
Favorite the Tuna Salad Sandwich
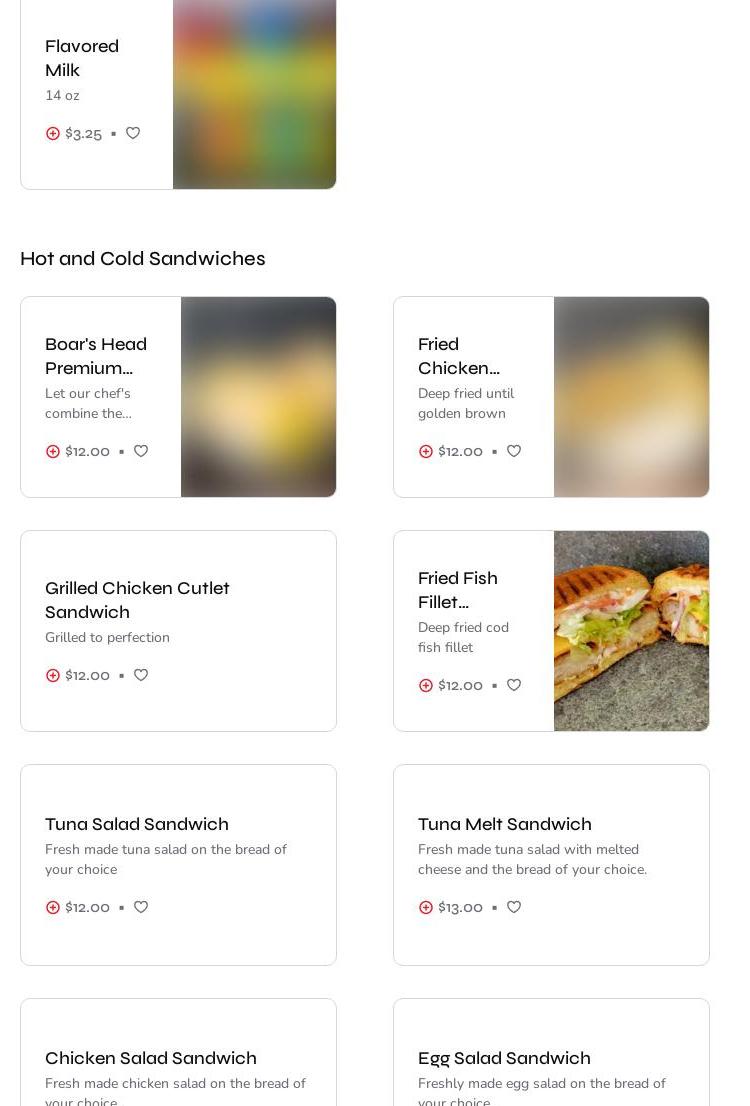(141, 907)
